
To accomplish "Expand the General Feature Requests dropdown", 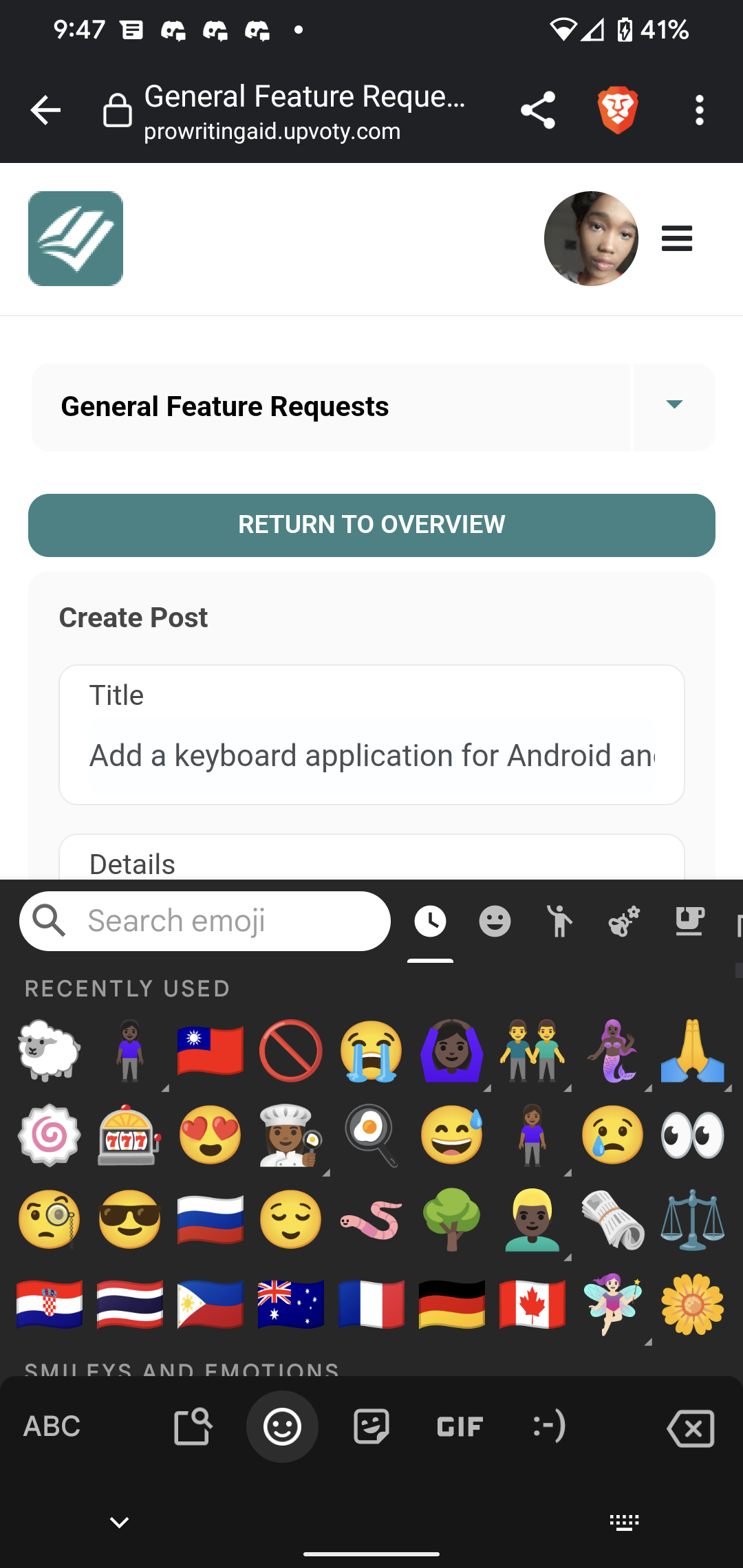I will (x=674, y=404).
